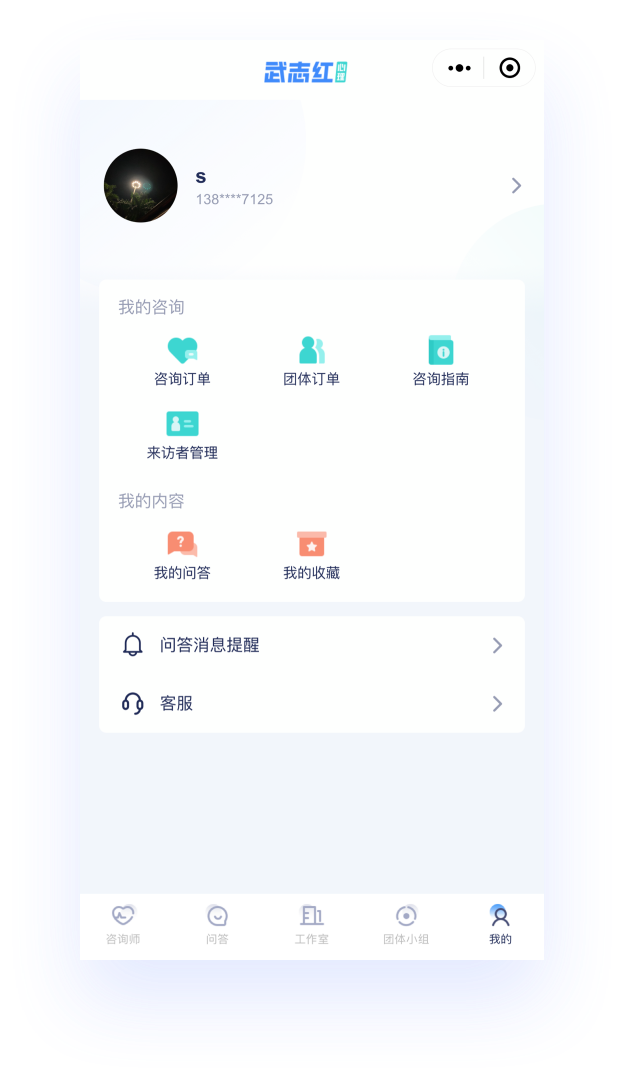Screen dimensions: 624x1080
Task: Open the mini program more options menu
Action: [460, 68]
